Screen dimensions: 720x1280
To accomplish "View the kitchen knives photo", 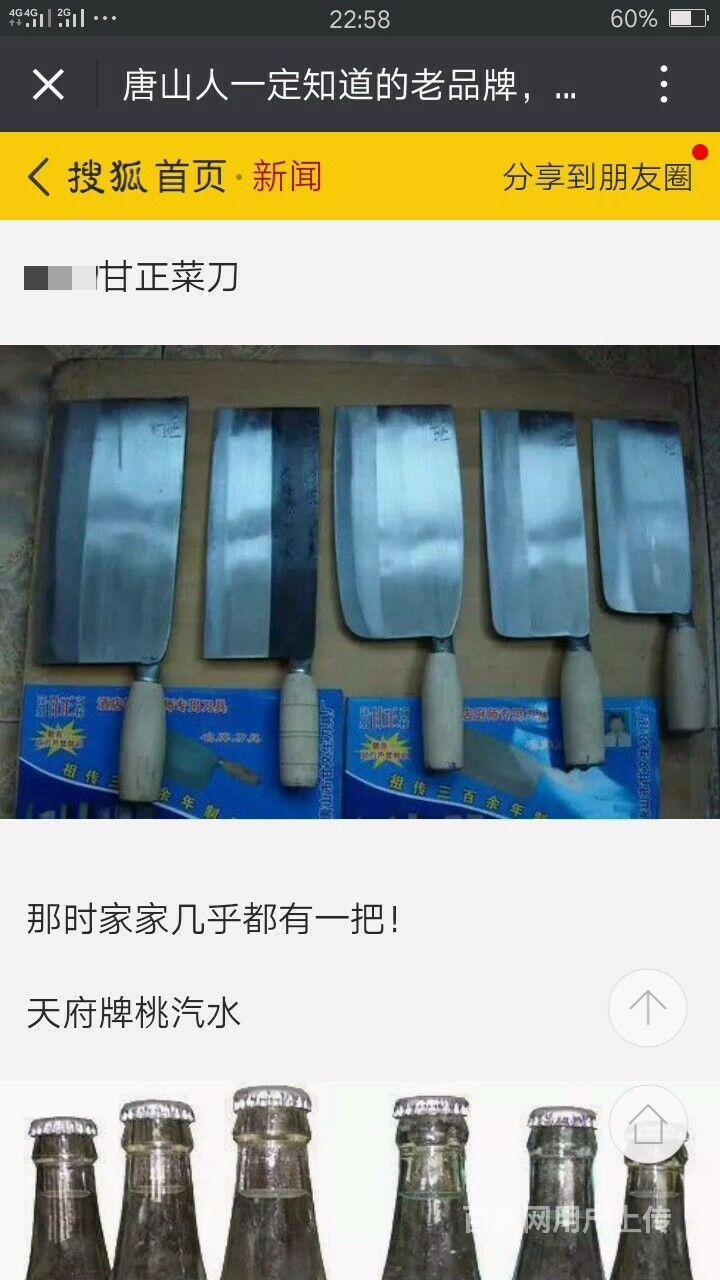I will pyautogui.click(x=360, y=582).
